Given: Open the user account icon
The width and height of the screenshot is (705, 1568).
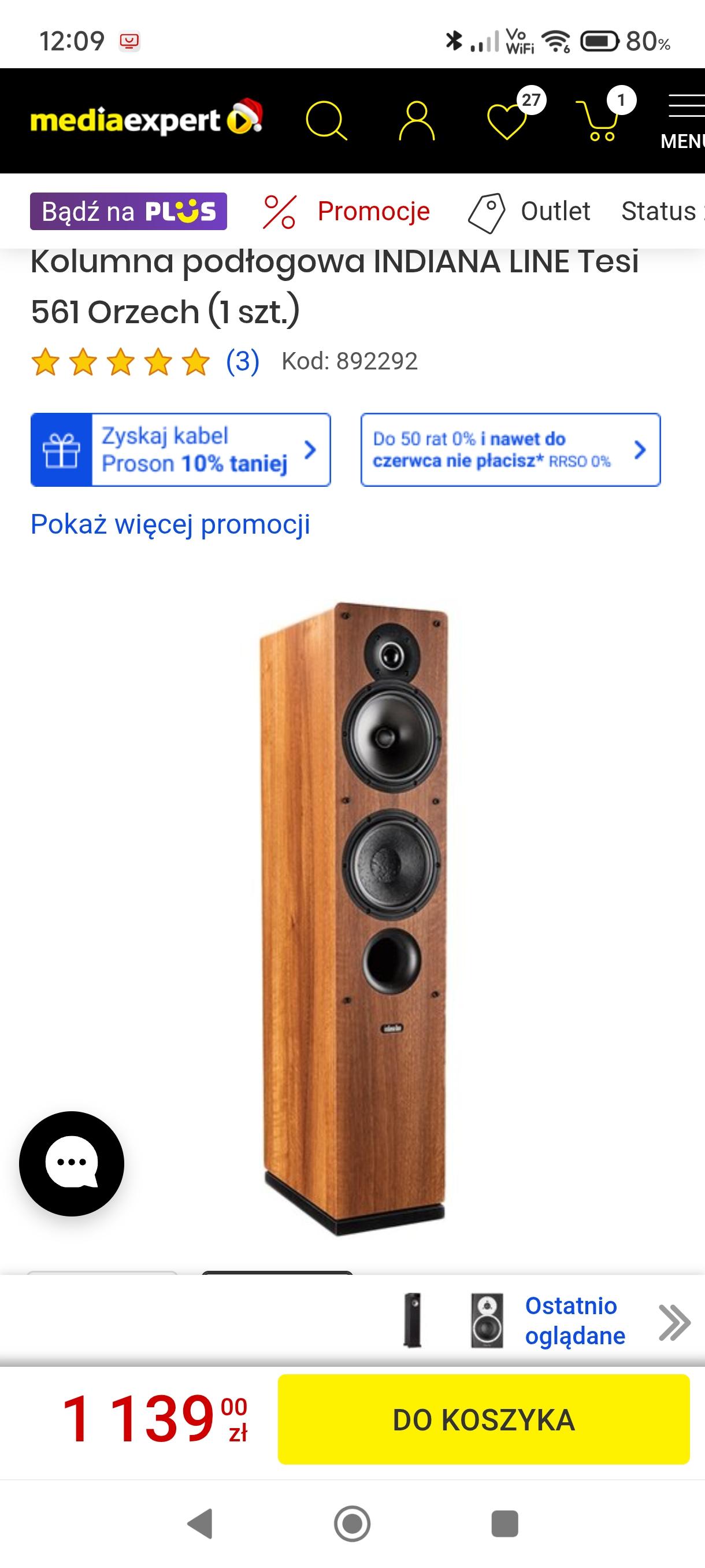Looking at the screenshot, I should point(417,120).
